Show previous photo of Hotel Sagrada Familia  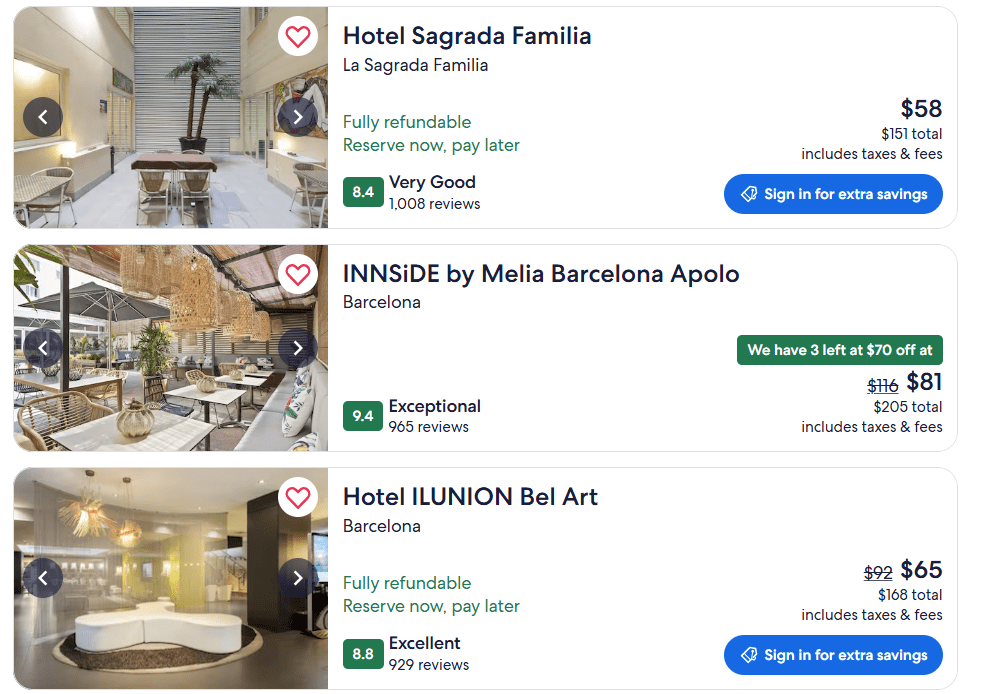coord(43,117)
